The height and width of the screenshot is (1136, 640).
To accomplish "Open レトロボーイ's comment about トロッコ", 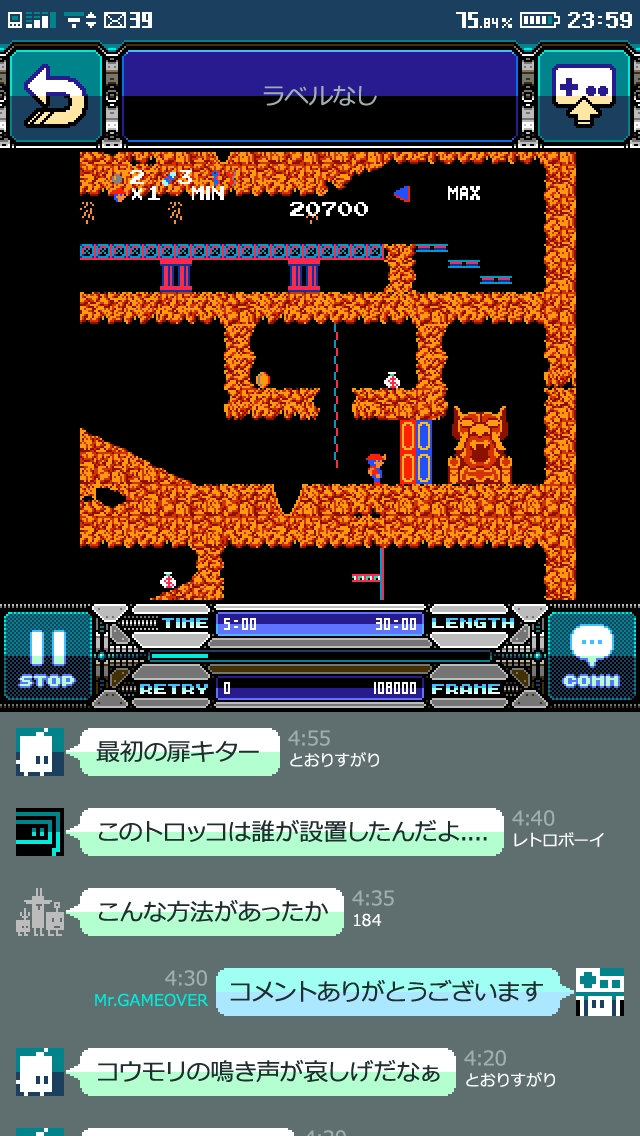I will (291, 832).
